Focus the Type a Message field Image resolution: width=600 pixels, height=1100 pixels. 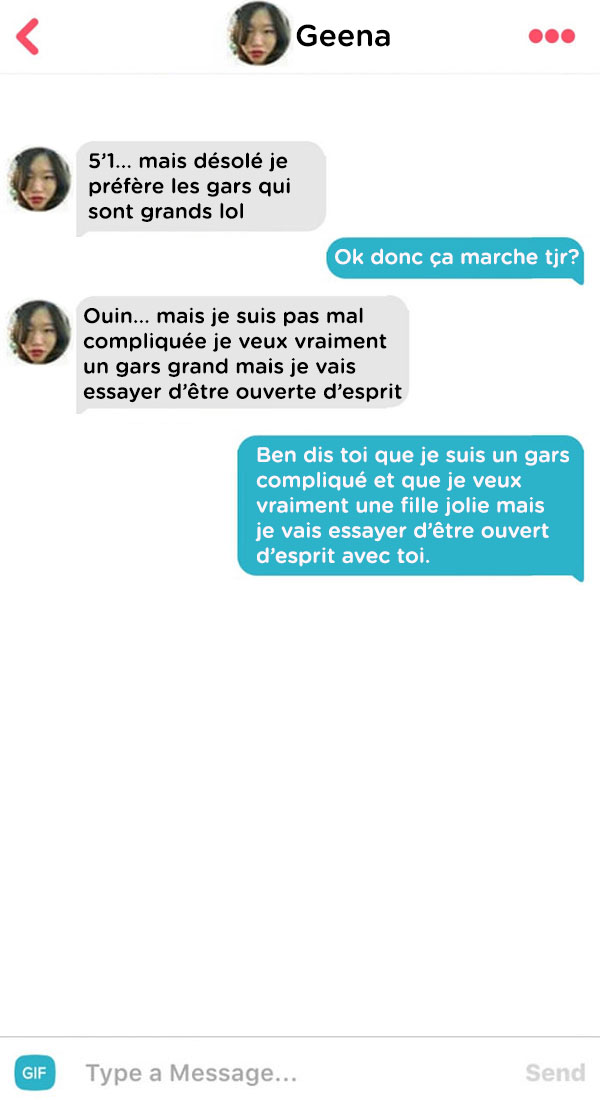point(295,1073)
